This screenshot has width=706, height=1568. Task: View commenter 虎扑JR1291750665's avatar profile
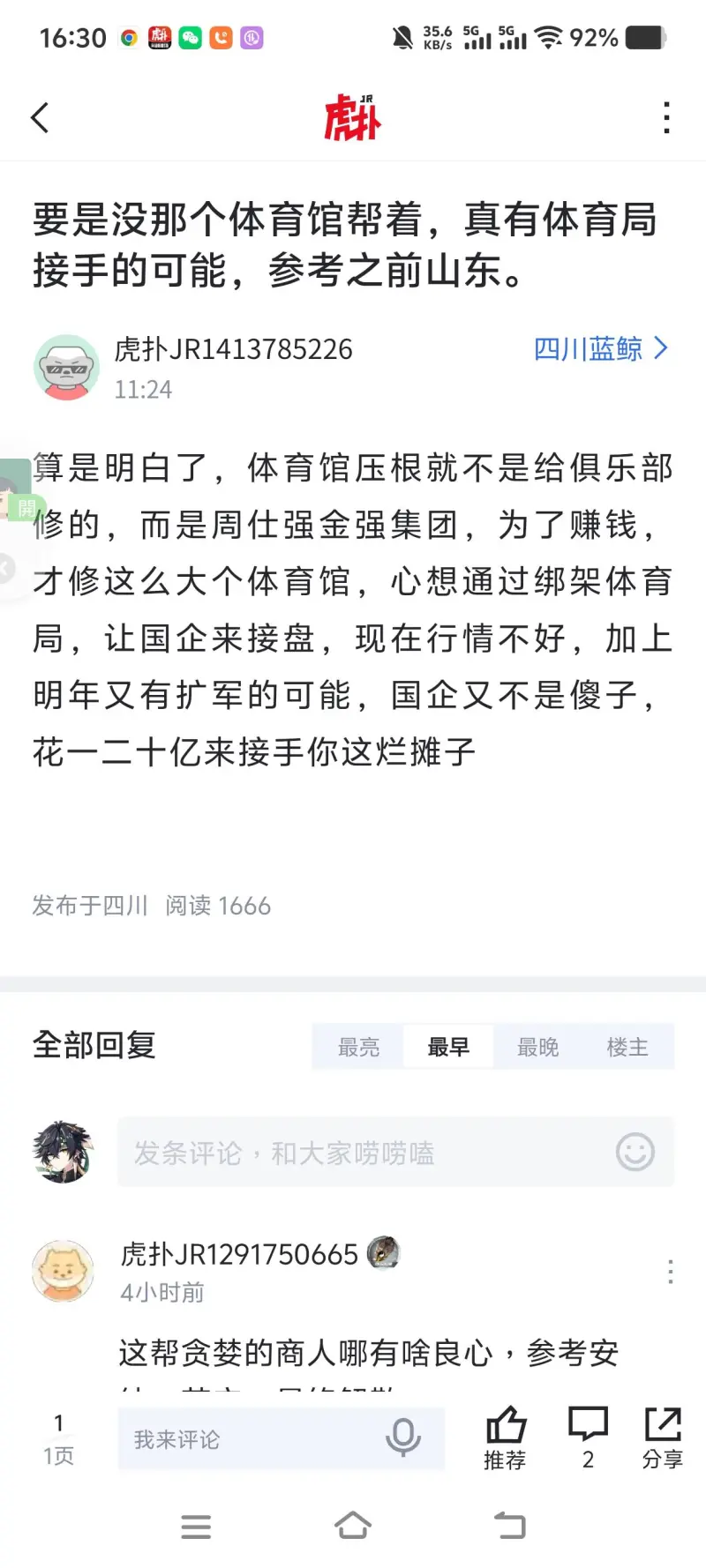point(63,1271)
